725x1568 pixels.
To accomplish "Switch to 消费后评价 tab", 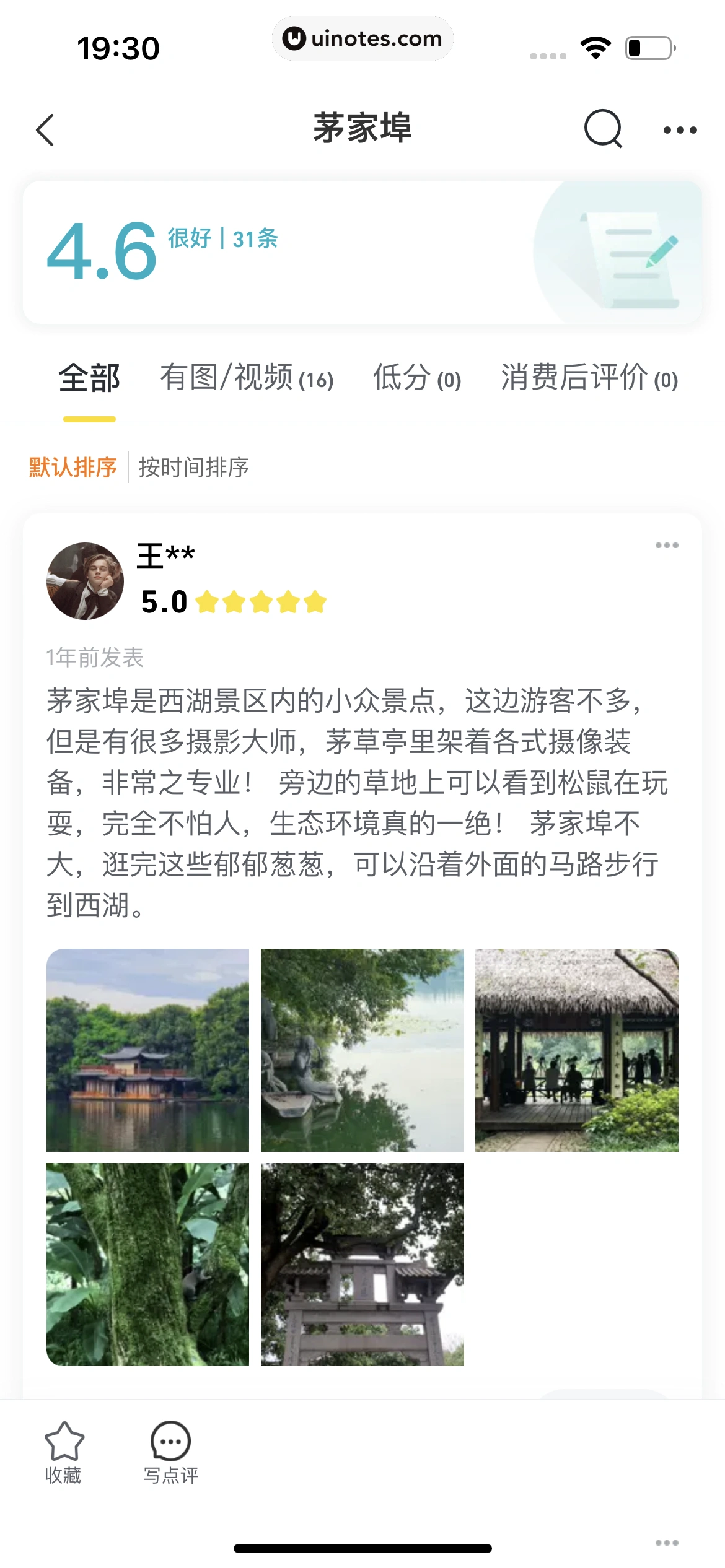I will (x=589, y=378).
